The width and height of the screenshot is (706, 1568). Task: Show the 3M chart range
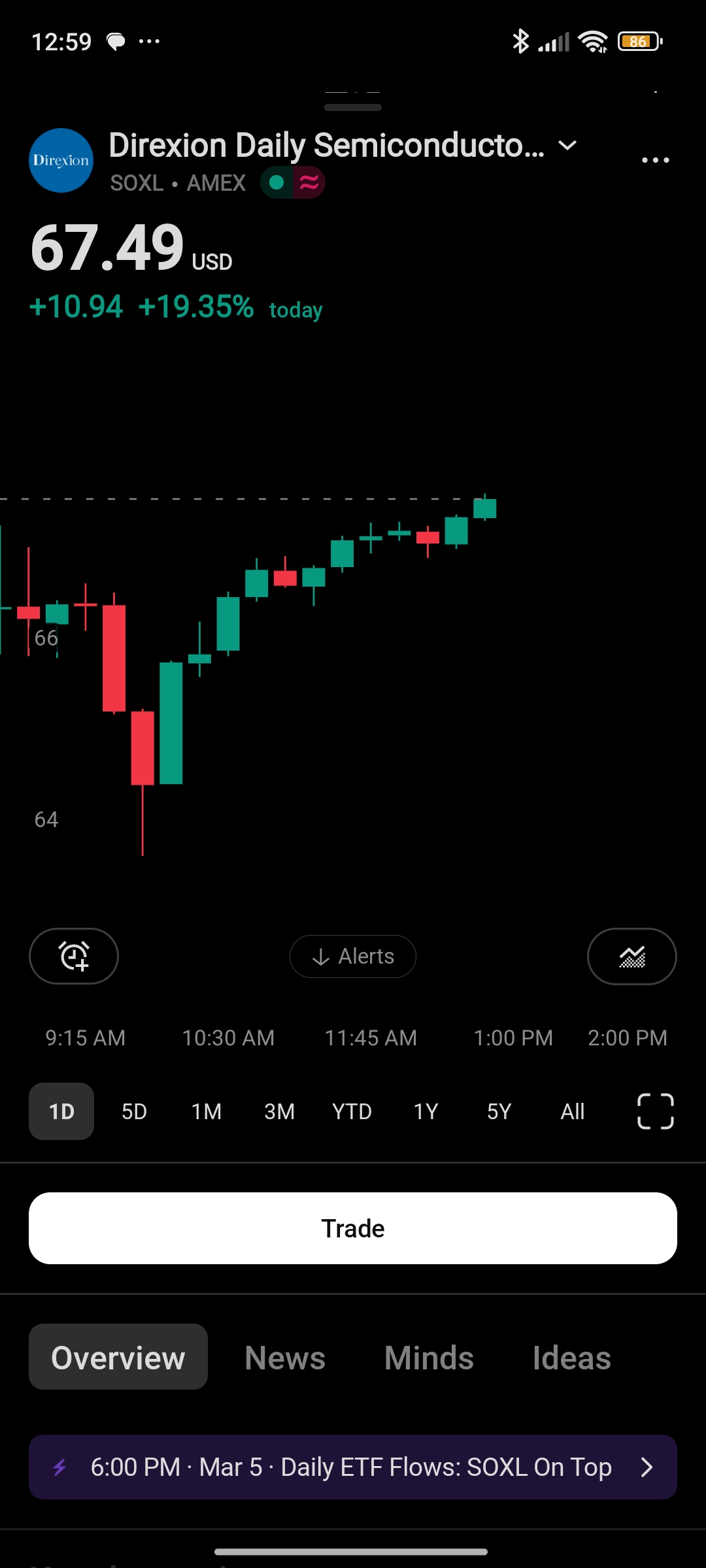[279, 1111]
